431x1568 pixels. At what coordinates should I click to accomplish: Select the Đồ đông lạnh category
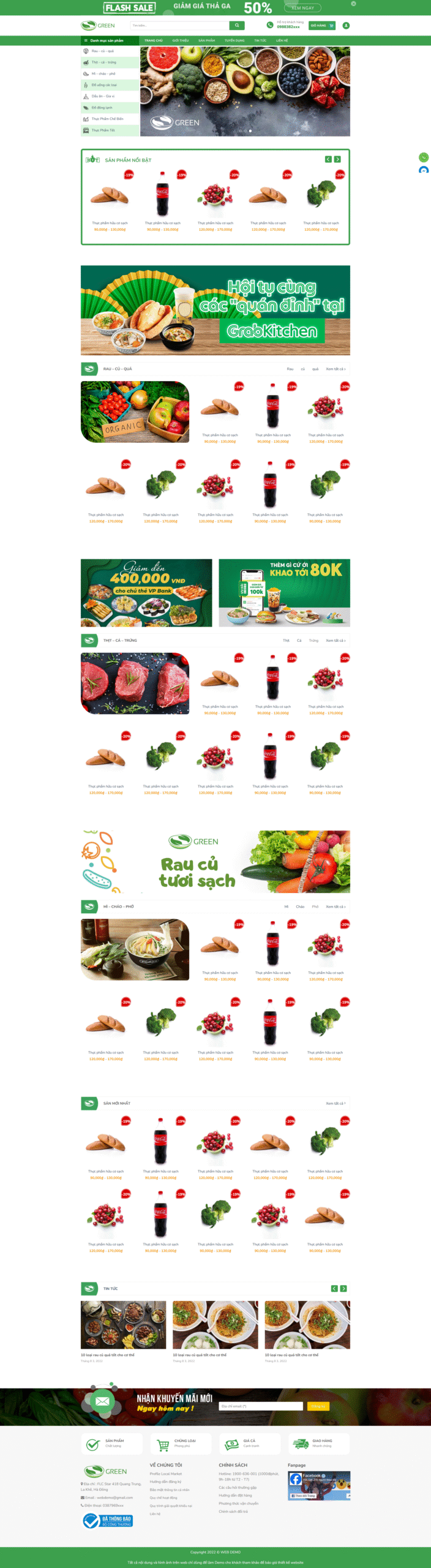tap(102, 108)
